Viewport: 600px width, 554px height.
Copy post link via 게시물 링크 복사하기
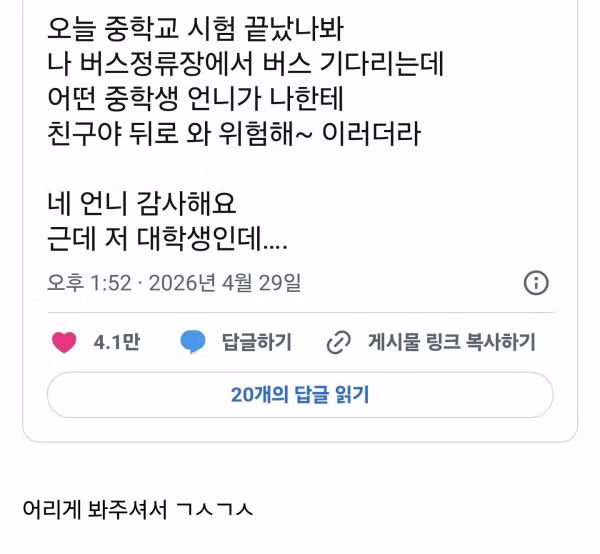pos(431,342)
